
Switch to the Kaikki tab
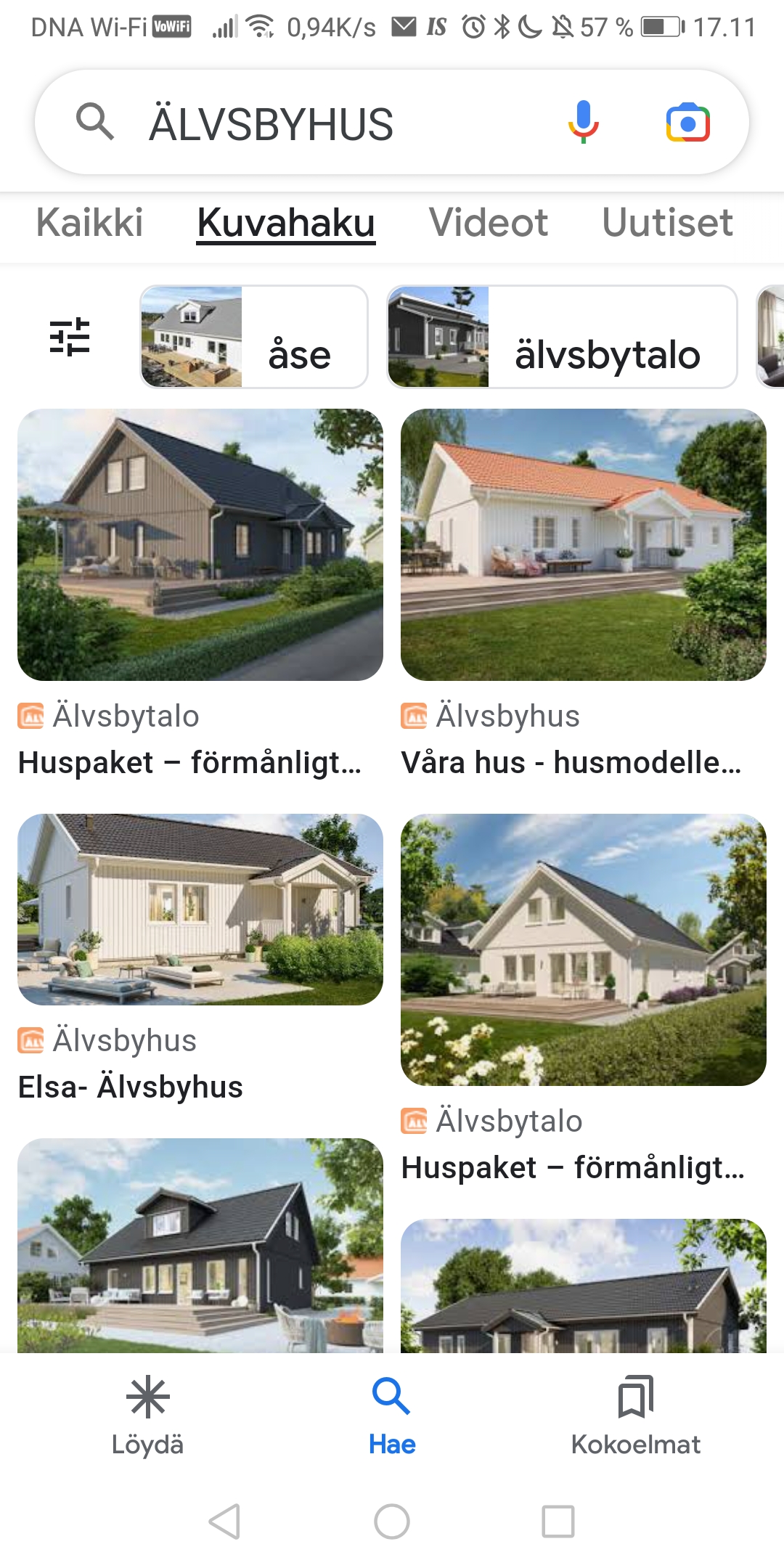(89, 222)
